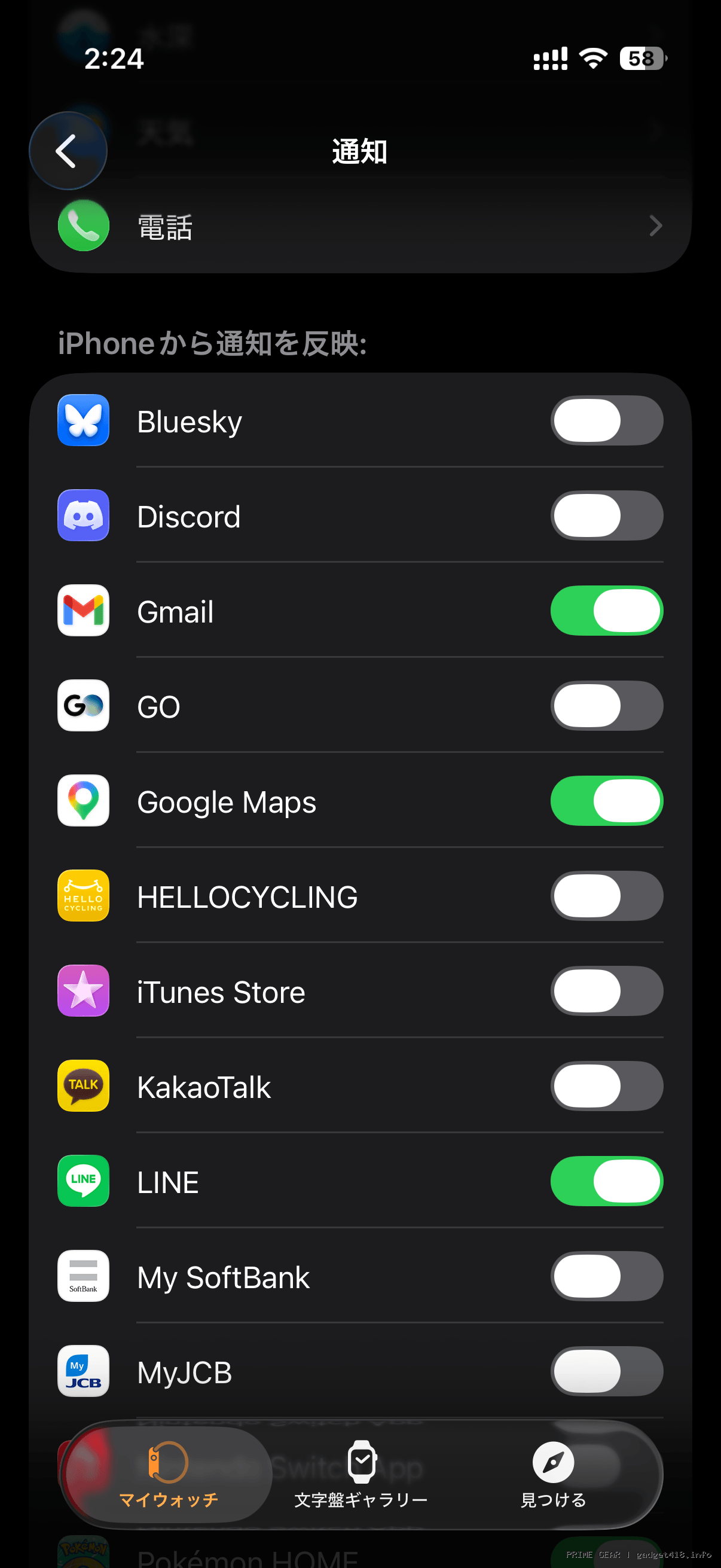Go back from the 通知 screen

pos(68,151)
